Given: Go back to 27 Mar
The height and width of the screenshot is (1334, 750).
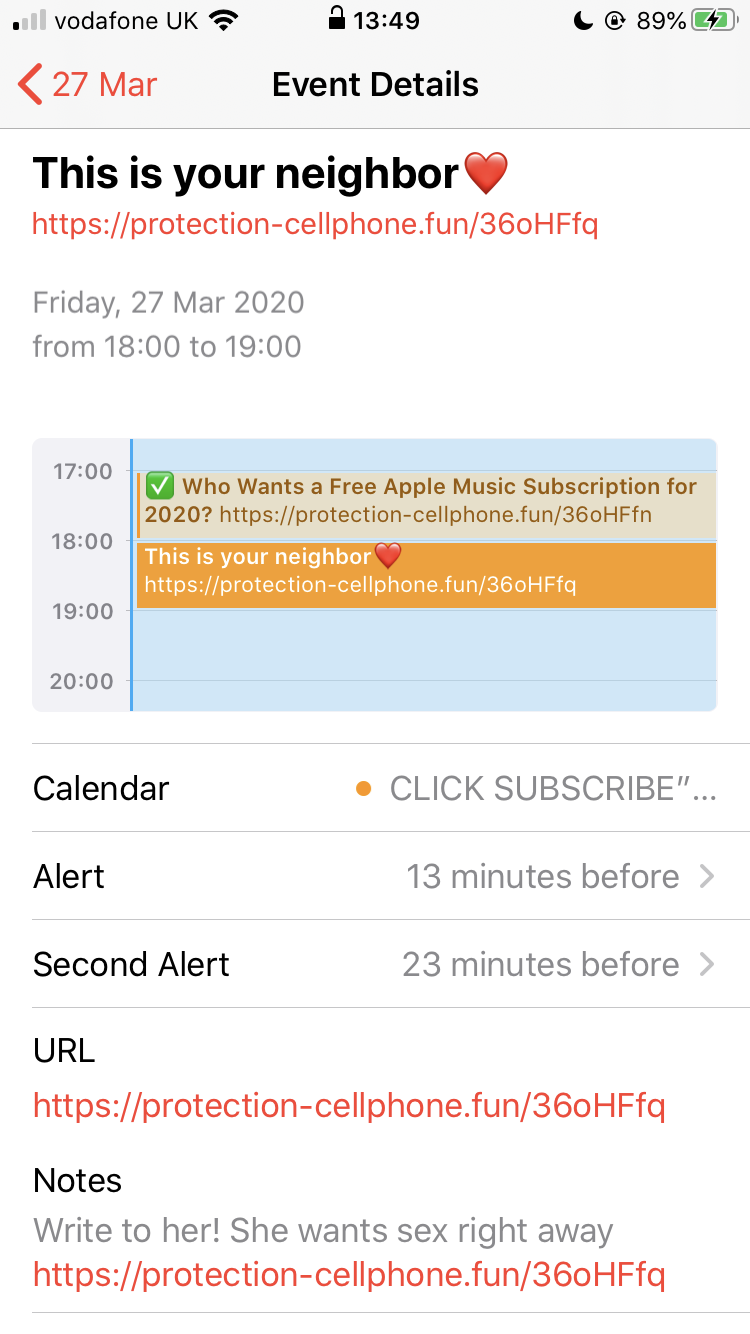Looking at the screenshot, I should point(88,85).
